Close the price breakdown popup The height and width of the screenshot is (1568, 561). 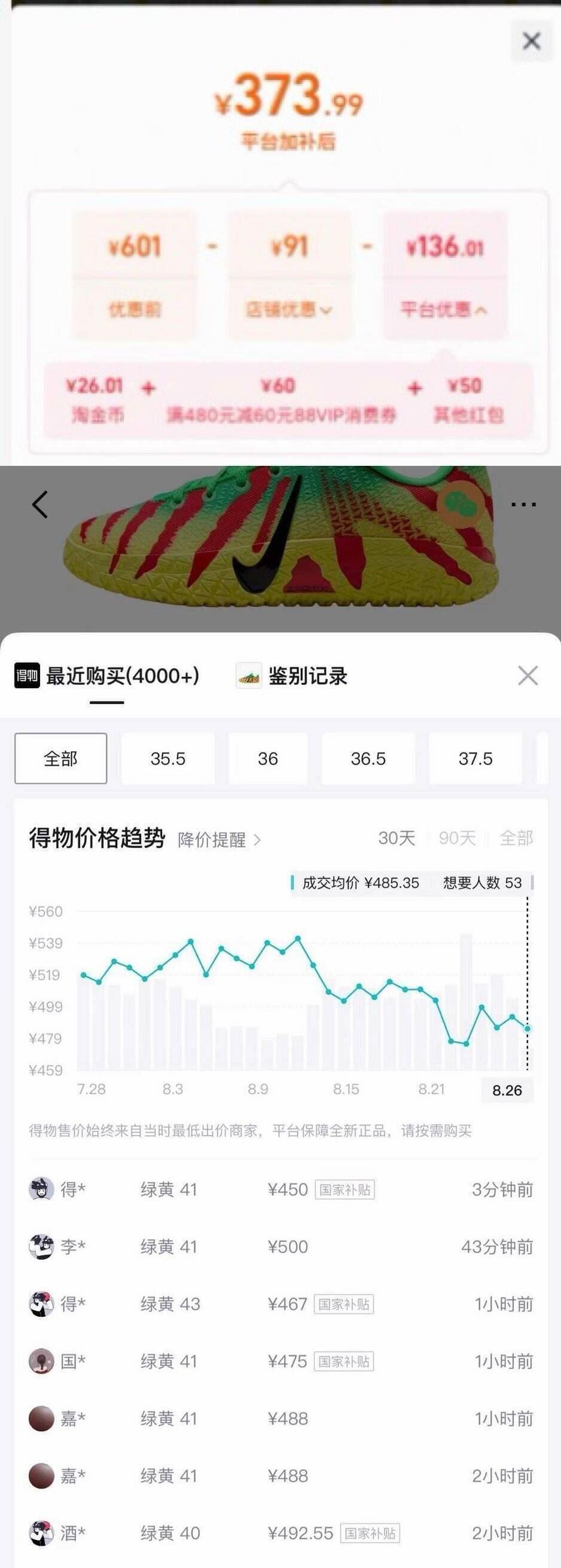[x=531, y=41]
